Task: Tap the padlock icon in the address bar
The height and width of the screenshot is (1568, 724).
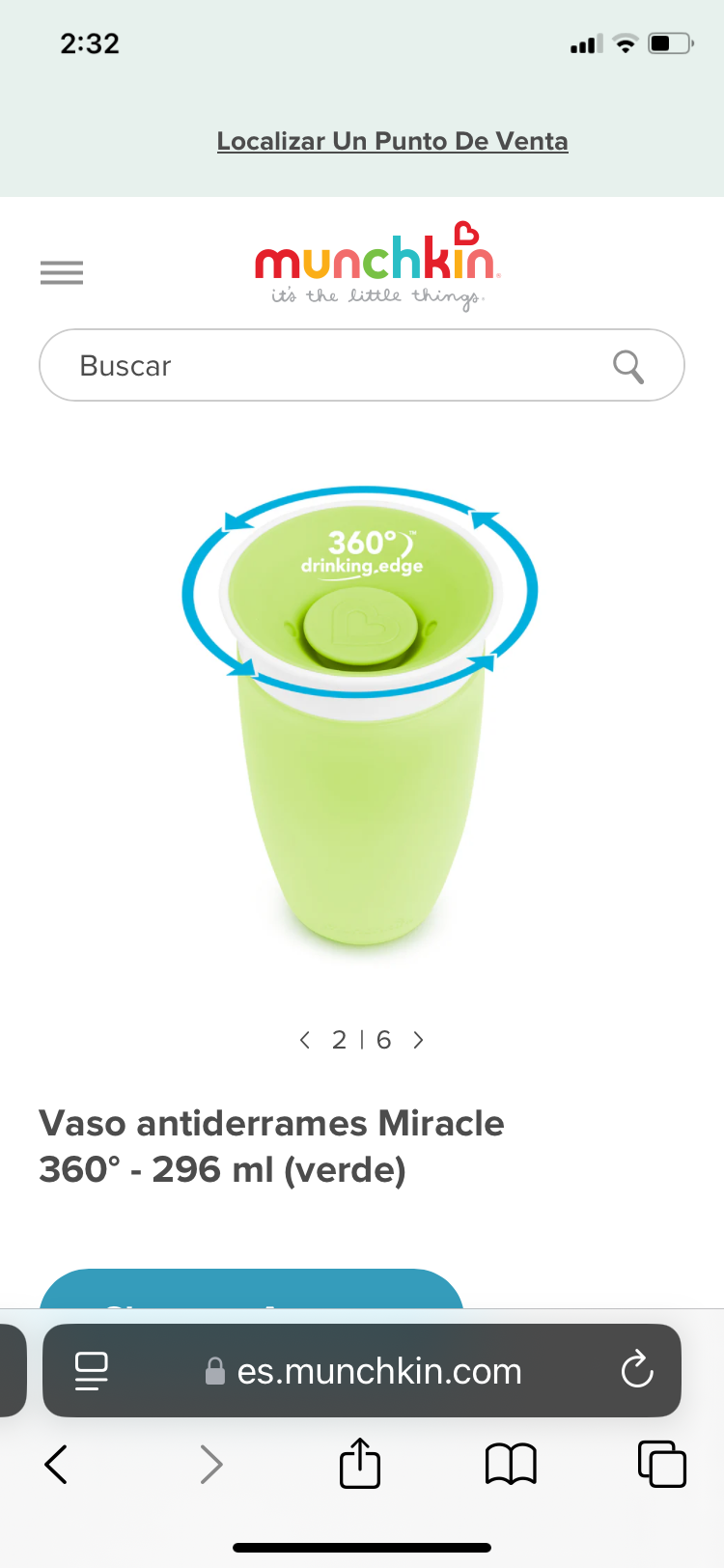Action: point(214,1371)
